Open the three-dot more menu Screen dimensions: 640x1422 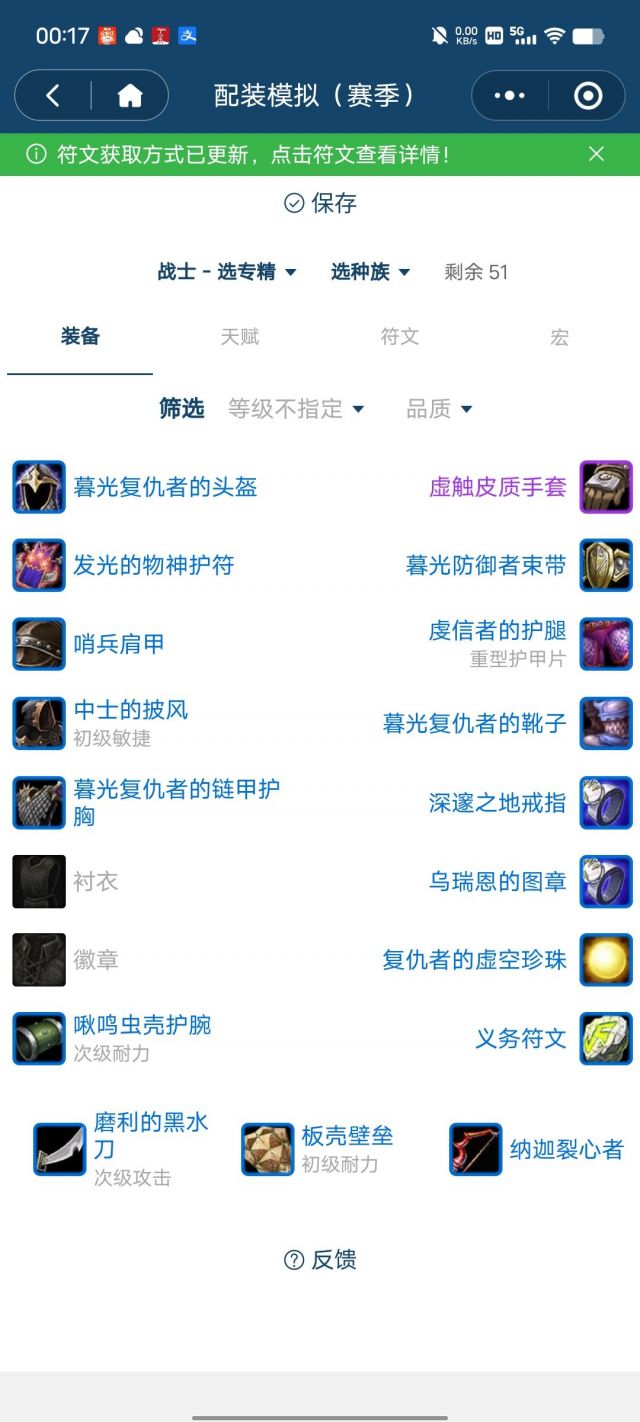(x=509, y=96)
